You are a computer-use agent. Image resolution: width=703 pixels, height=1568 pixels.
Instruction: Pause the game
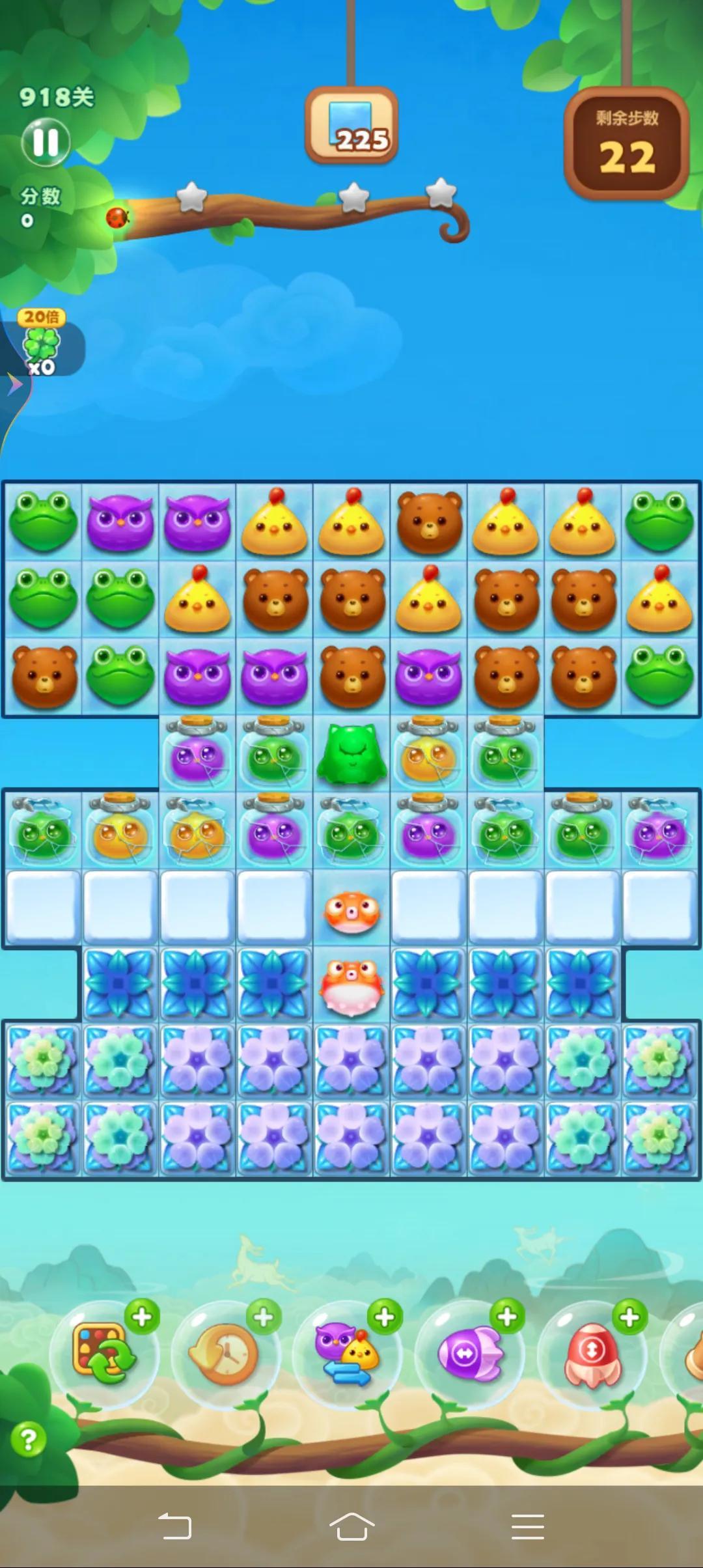tap(46, 141)
